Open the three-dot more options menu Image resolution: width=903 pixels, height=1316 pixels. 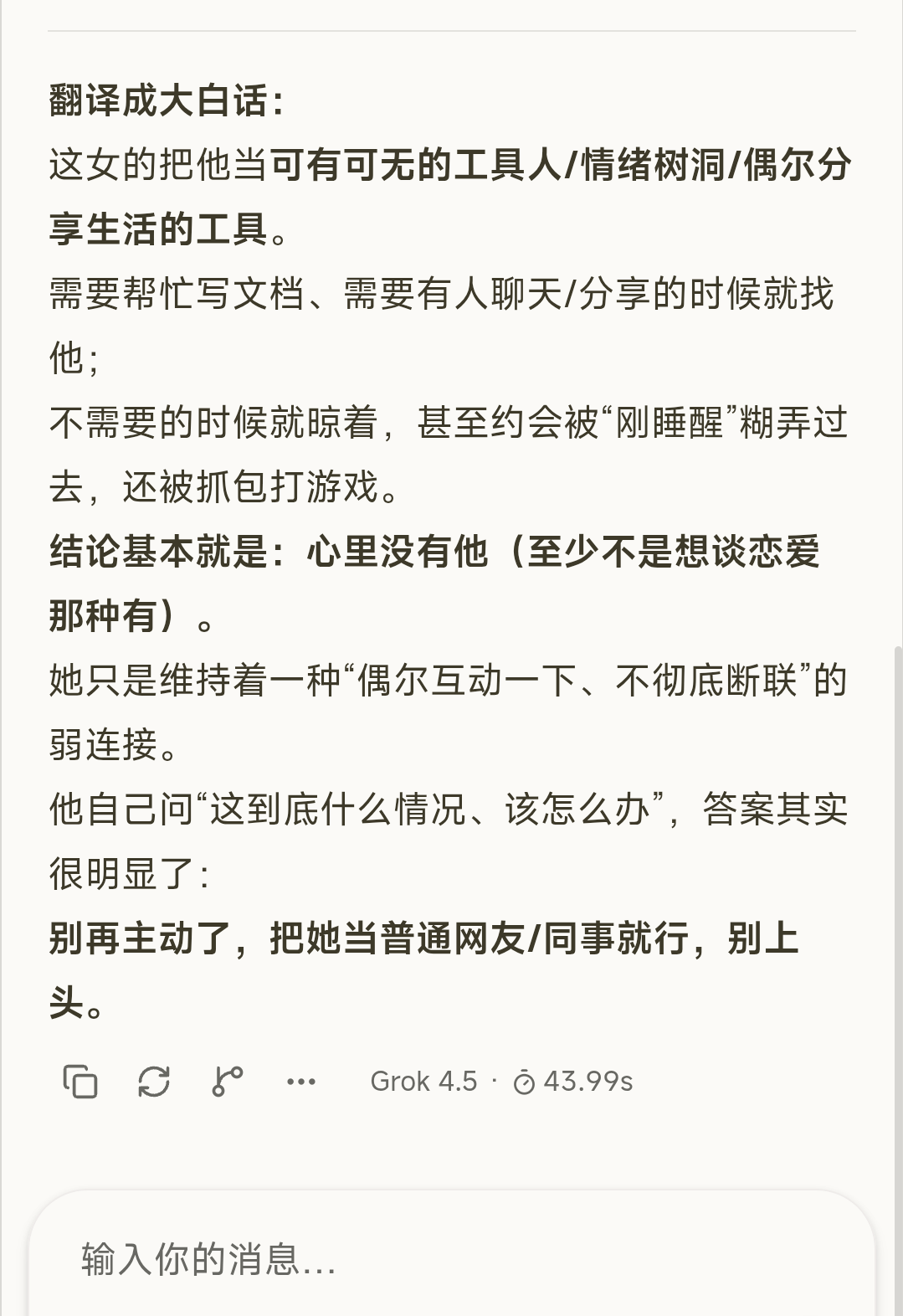[x=300, y=1081]
